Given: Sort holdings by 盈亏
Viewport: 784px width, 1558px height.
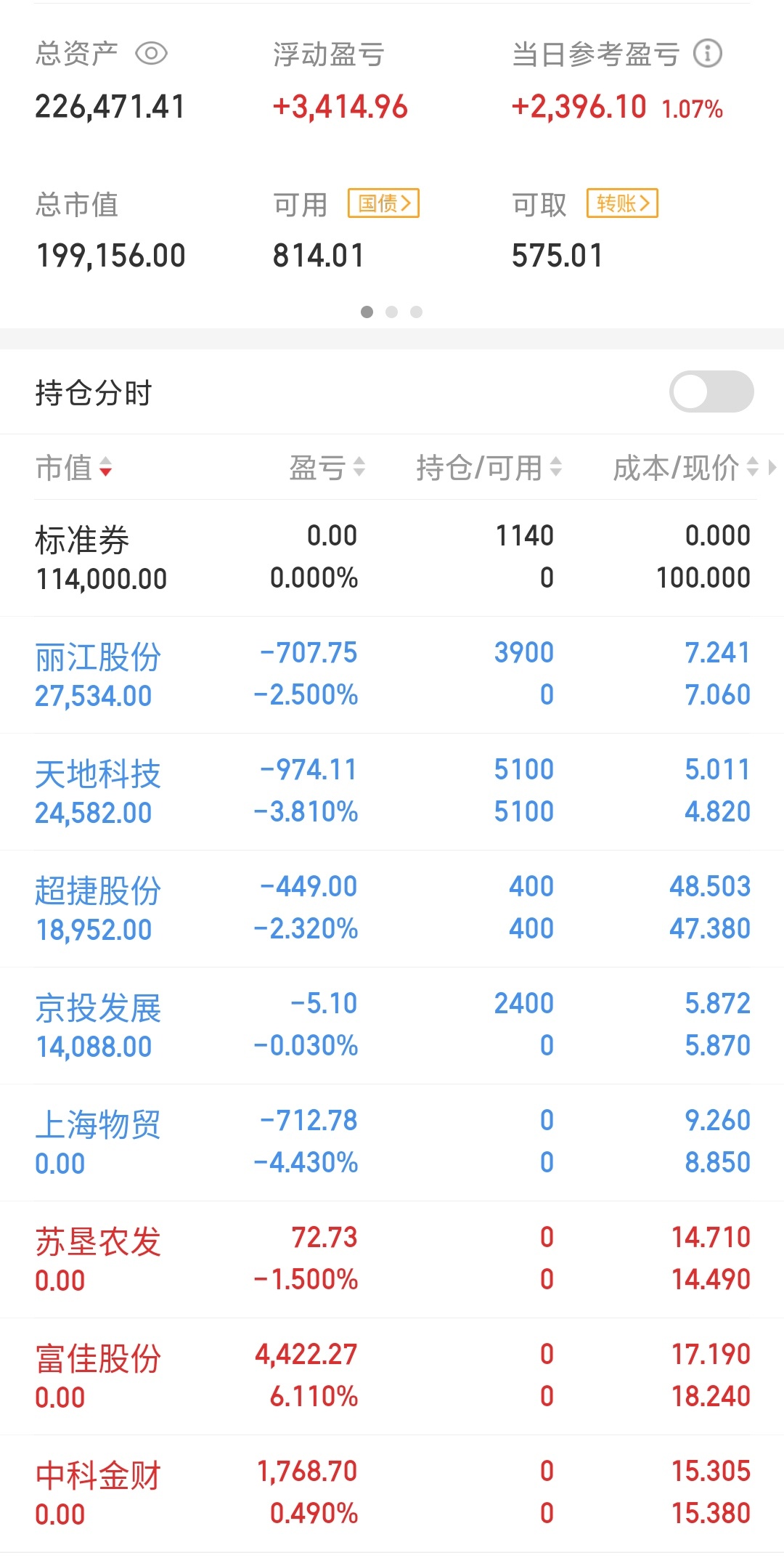Looking at the screenshot, I should tap(327, 468).
